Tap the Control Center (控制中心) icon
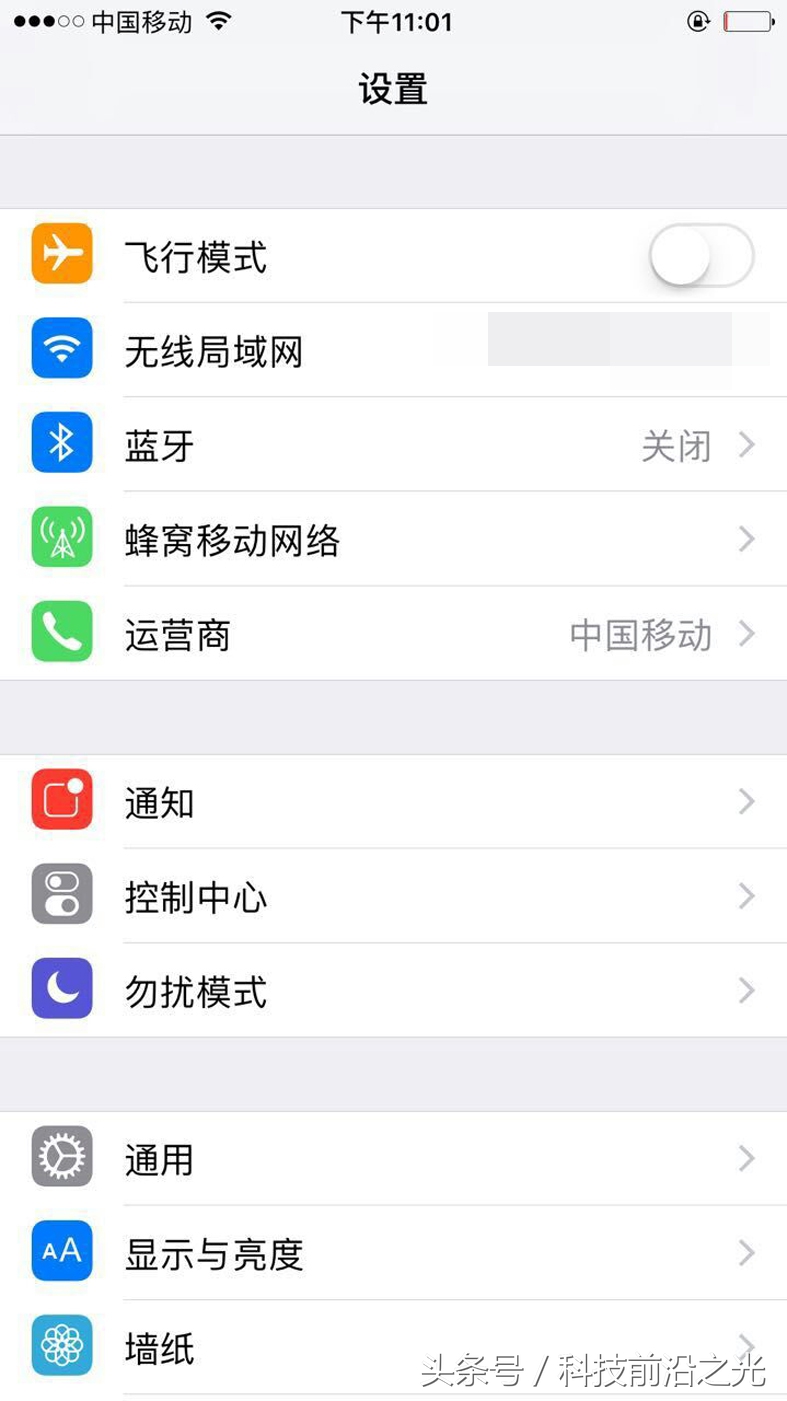This screenshot has width=787, height=1401. point(61,894)
